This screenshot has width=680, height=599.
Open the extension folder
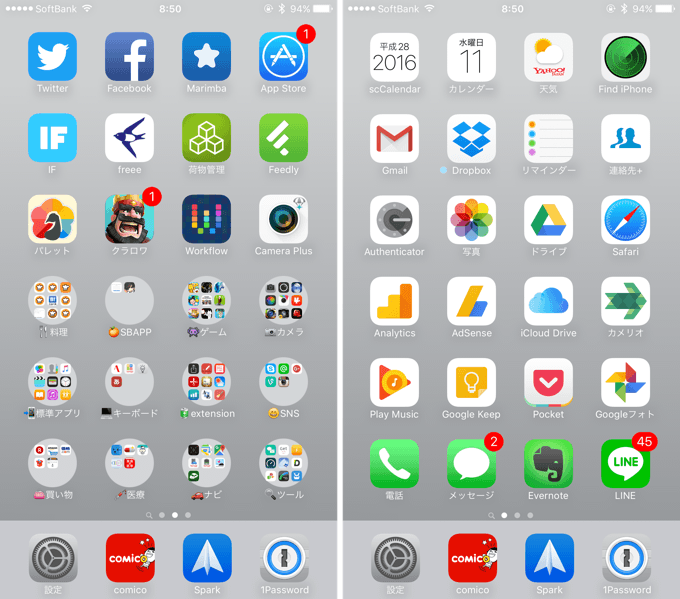(206, 382)
